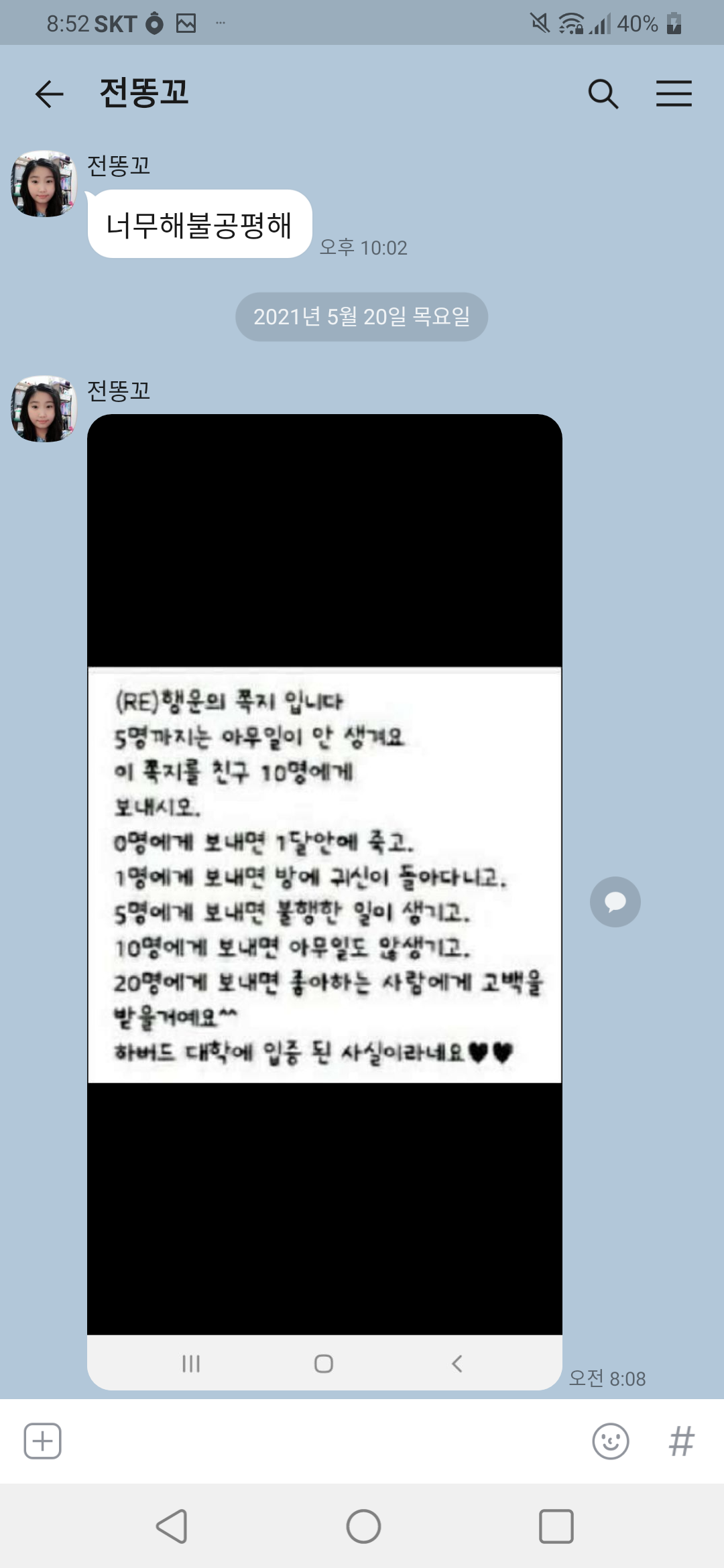The image size is (724, 1568).
Task: Open the hashtag search
Action: point(681,1441)
